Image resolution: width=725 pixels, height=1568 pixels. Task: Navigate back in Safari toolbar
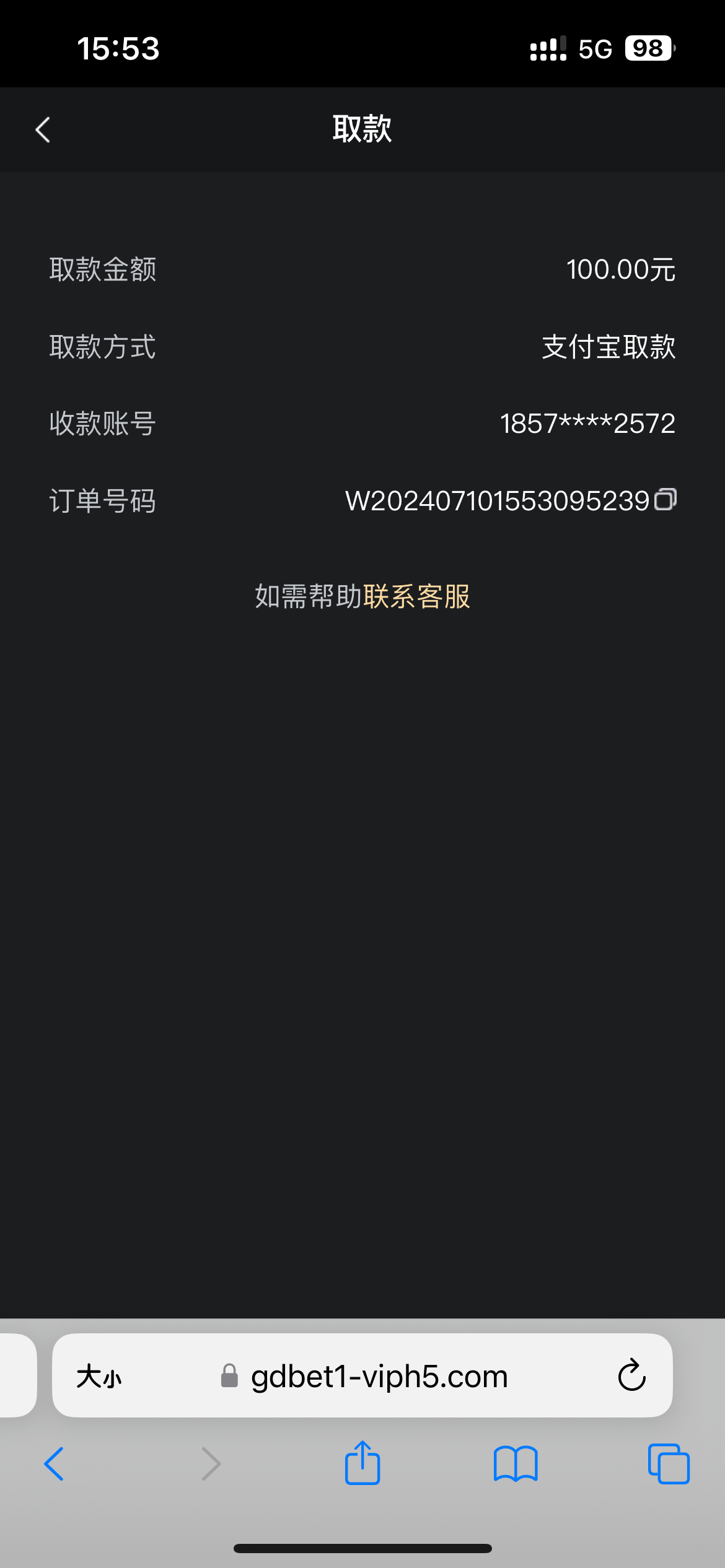pyautogui.click(x=54, y=1464)
